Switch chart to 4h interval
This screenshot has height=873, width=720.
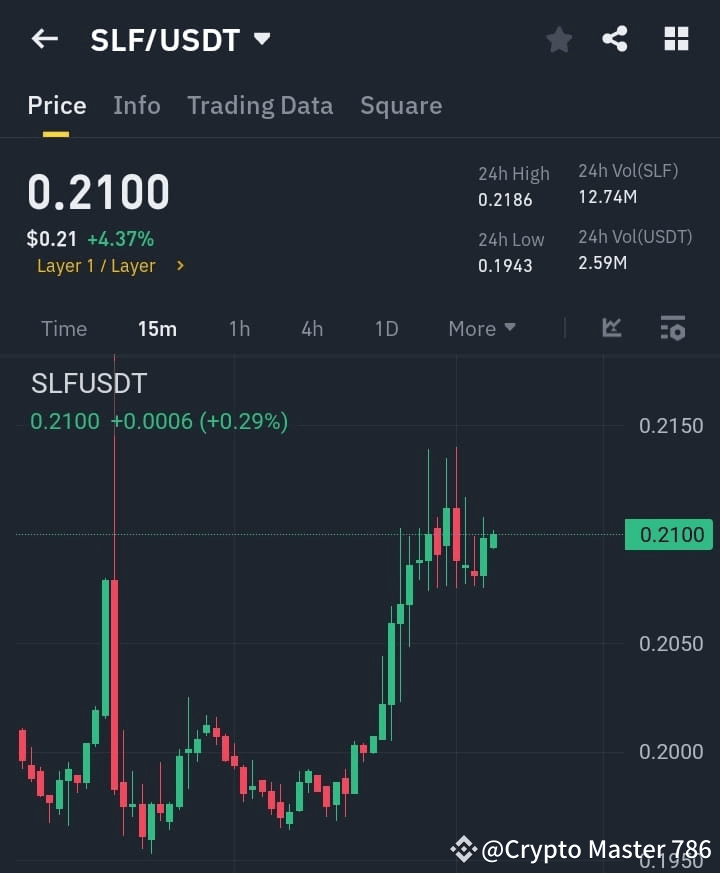[311, 328]
